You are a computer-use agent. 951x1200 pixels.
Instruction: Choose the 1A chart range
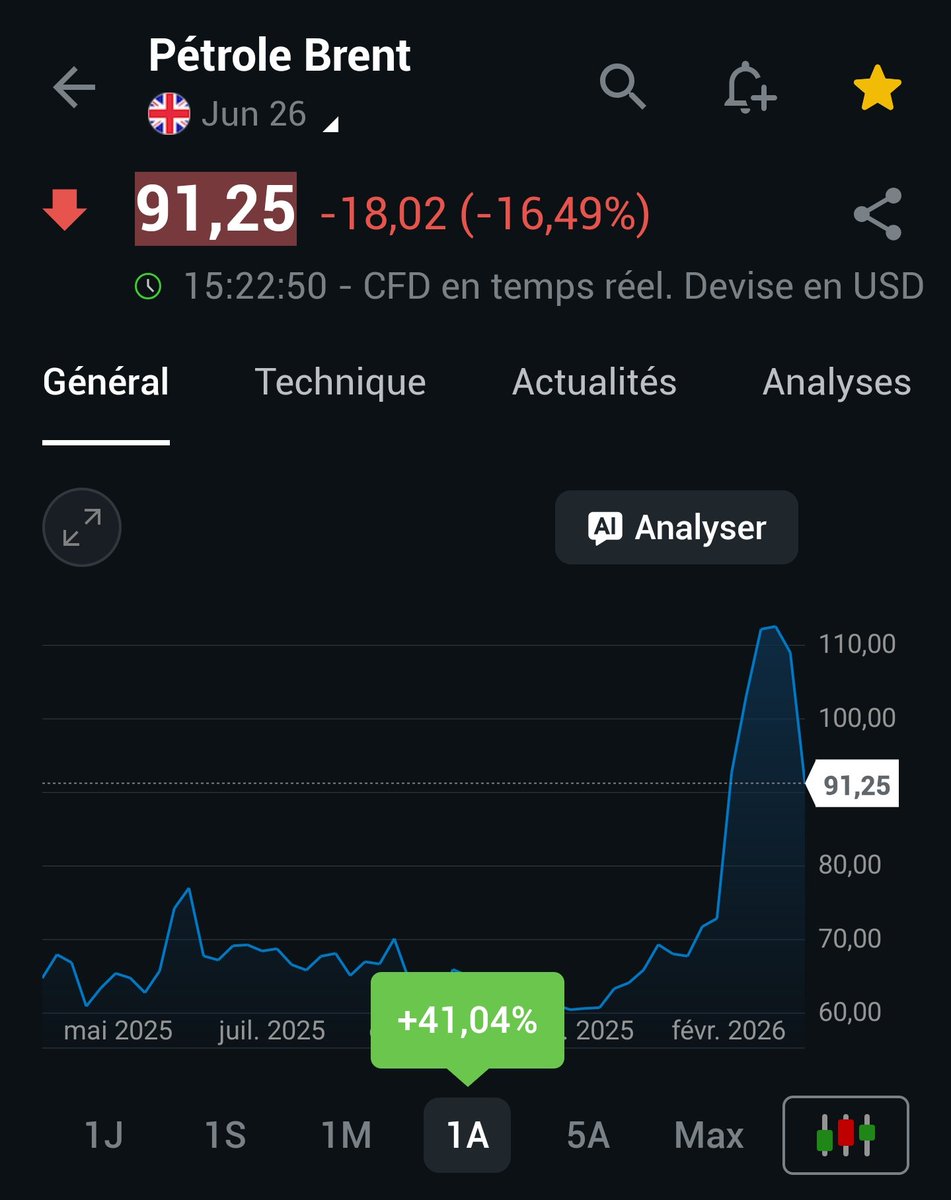click(x=467, y=1135)
